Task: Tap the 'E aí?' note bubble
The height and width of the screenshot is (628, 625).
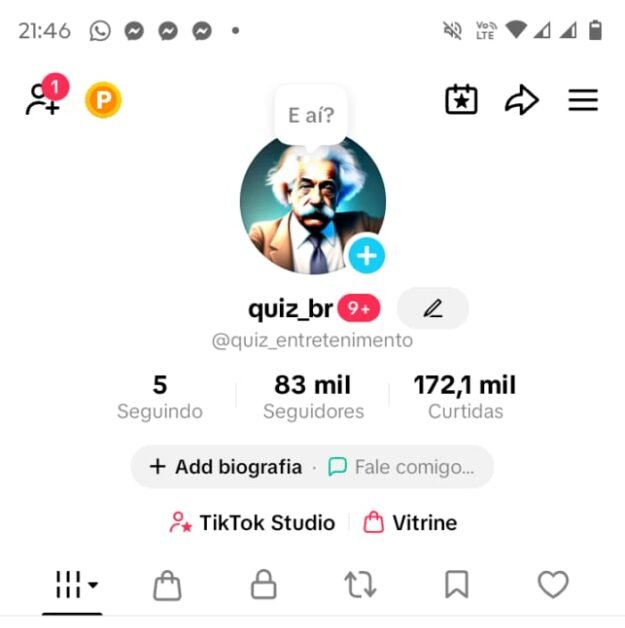Action: (x=311, y=115)
